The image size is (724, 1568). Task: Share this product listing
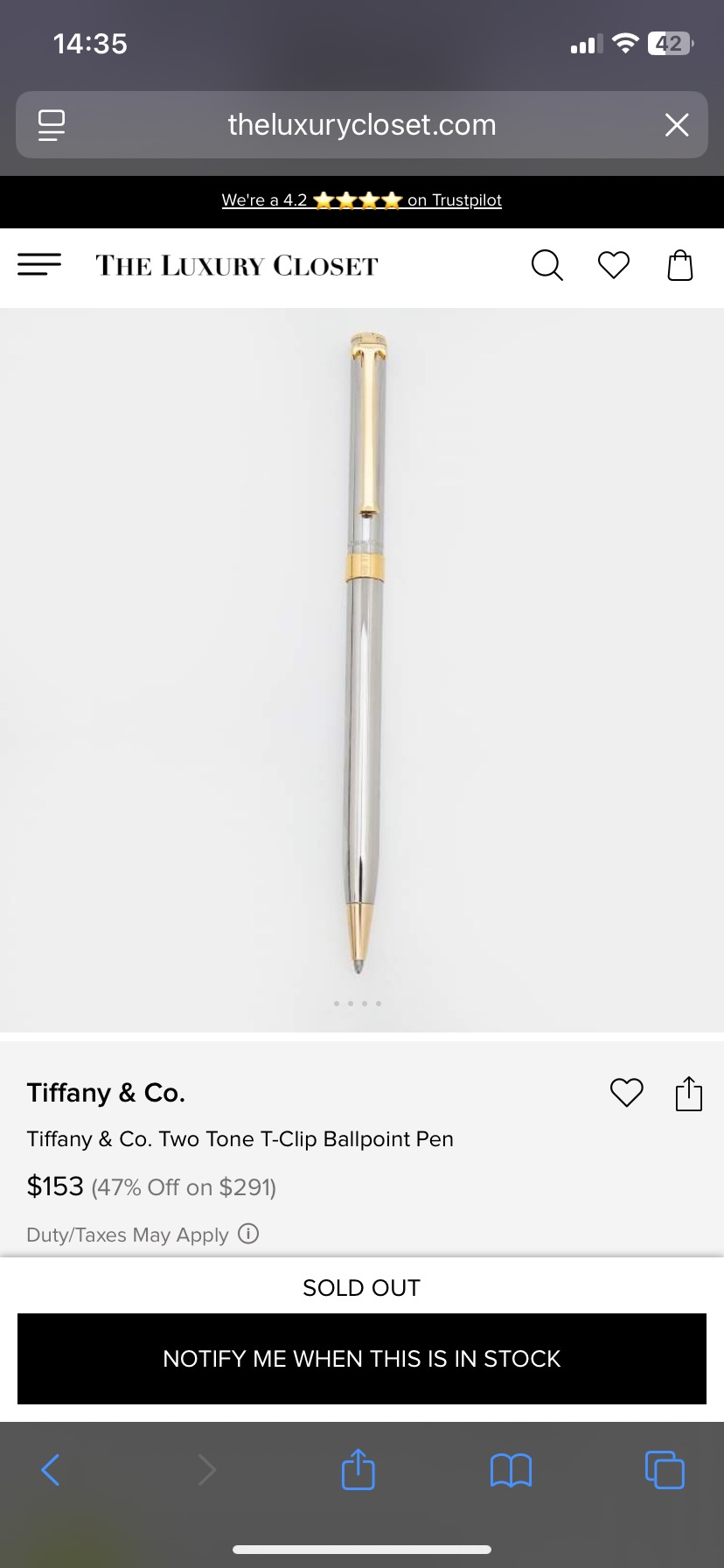[689, 1093]
